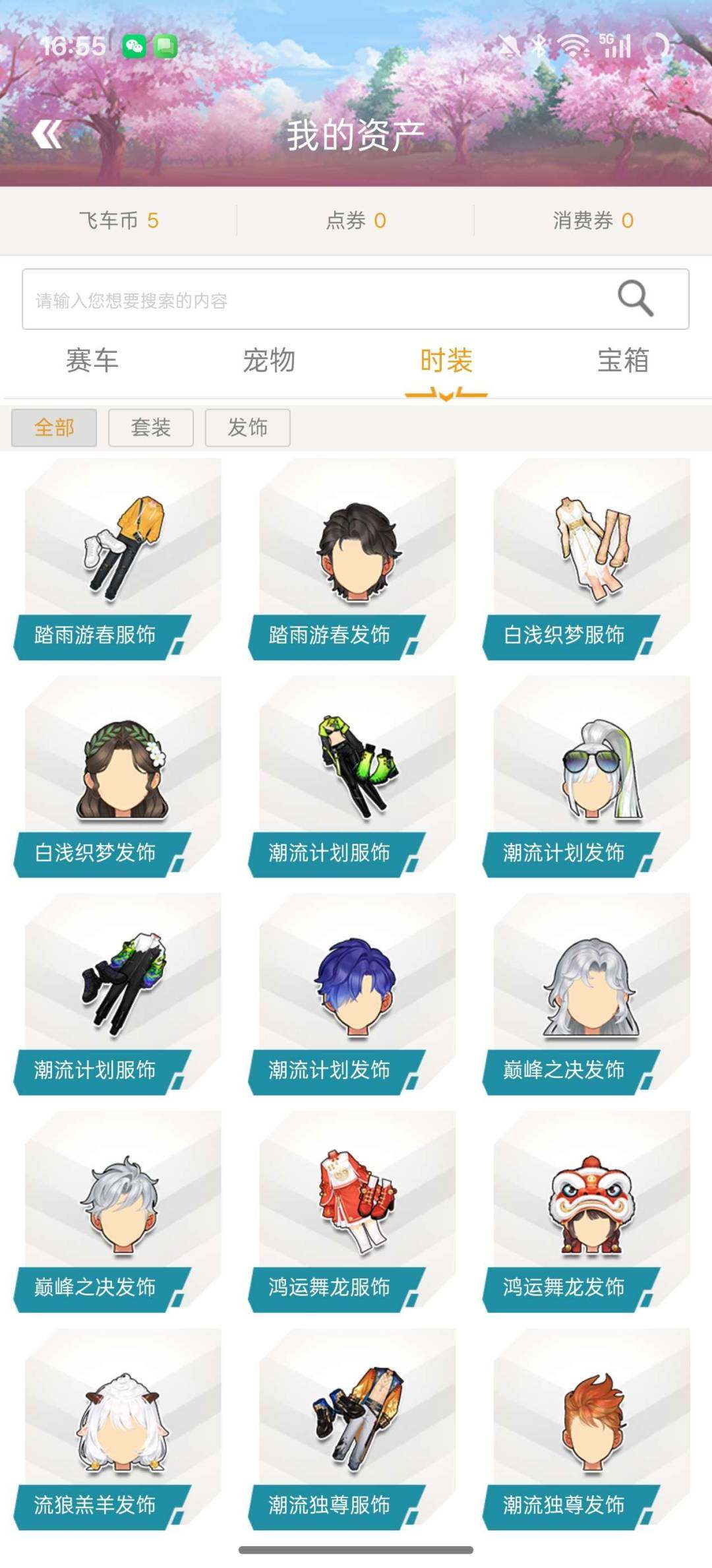Select the 全部 filter option
Screen dimensions: 712x1568
pos(54,427)
